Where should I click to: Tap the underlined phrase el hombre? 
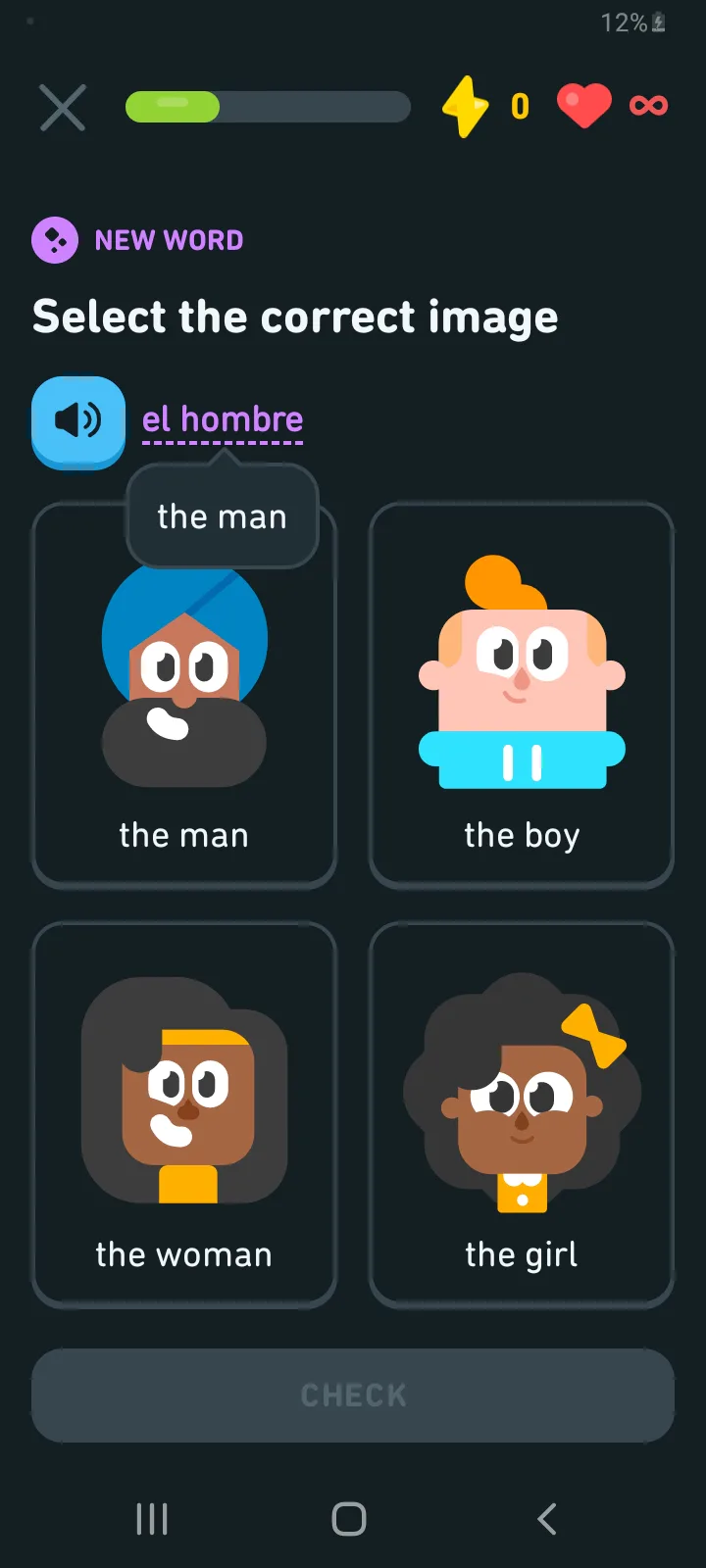223,419
